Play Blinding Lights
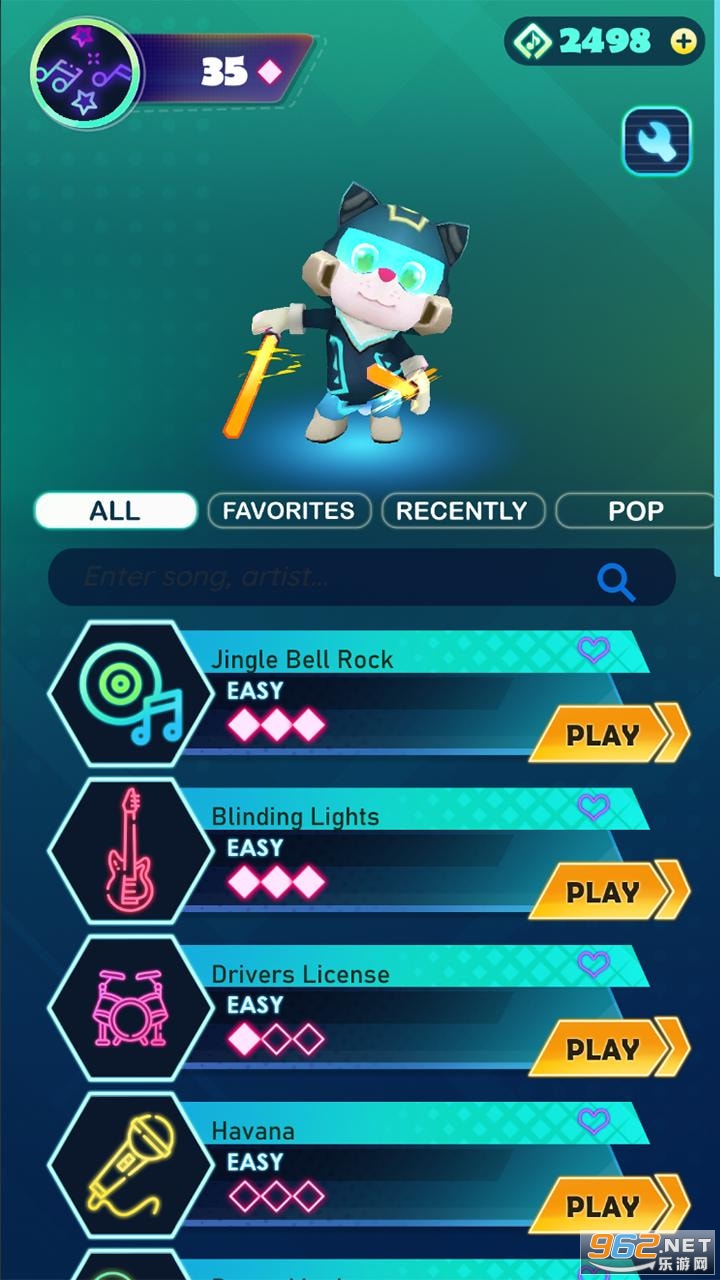The height and width of the screenshot is (1280, 720). click(x=605, y=891)
